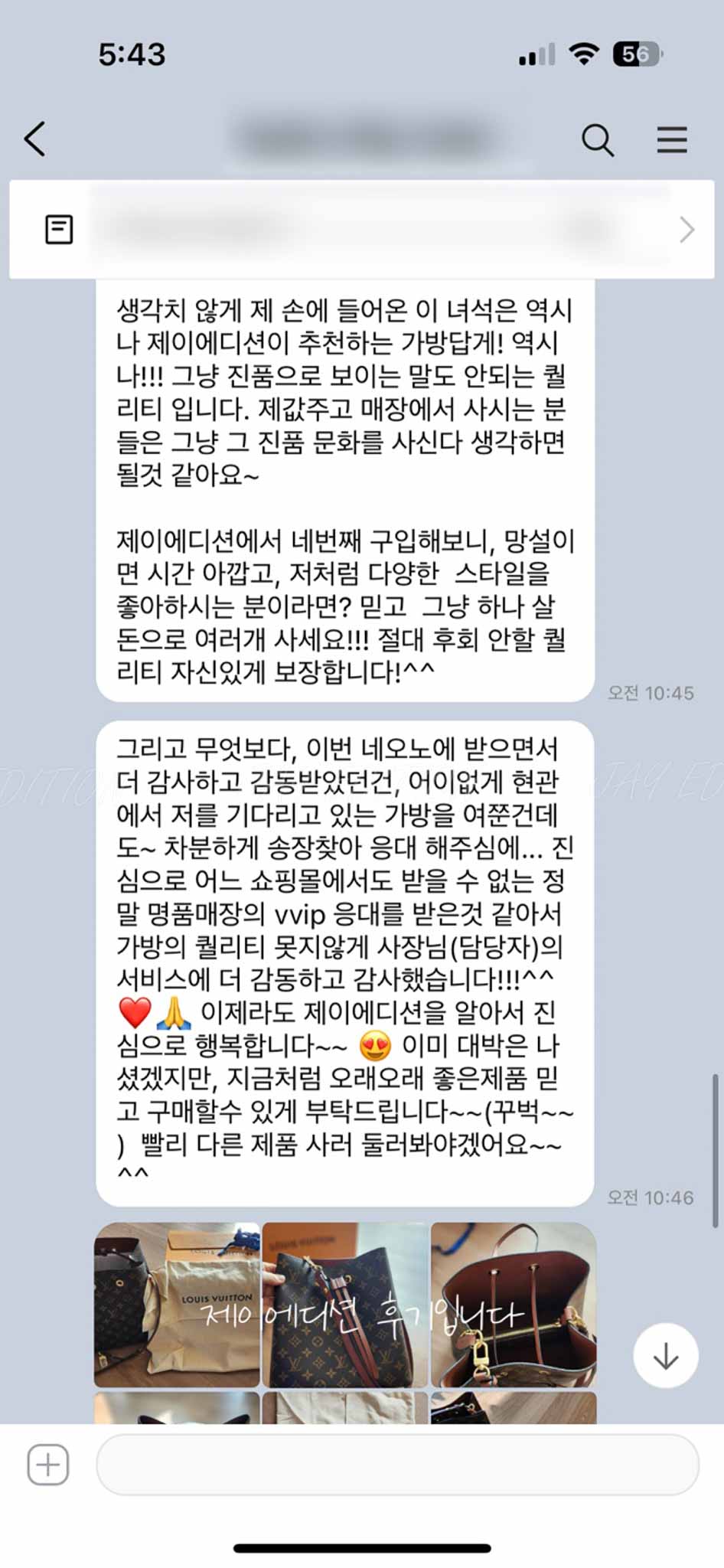
Task: Open photo of Louis Vuitton dust bag
Action: click(x=177, y=1305)
